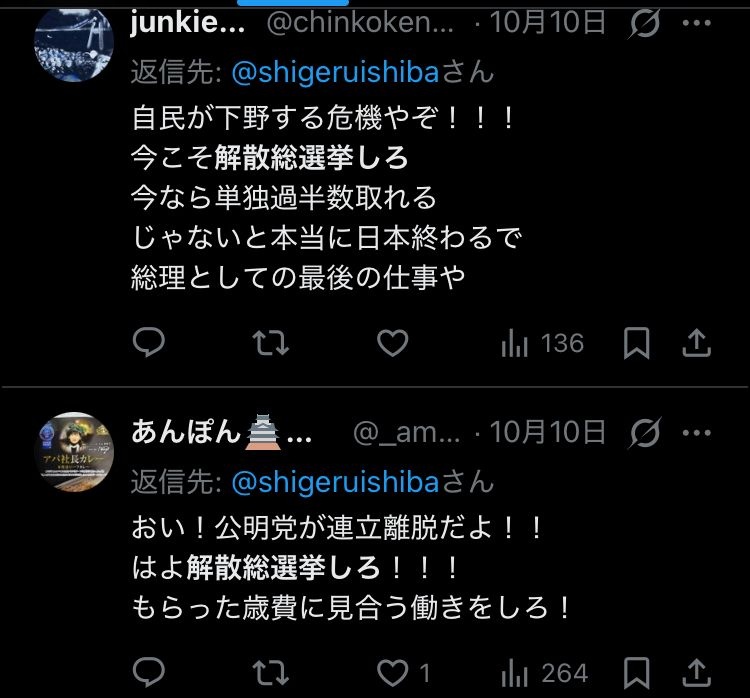Bookmark あんぽん's tweet
This screenshot has width=750, height=698.
click(x=637, y=671)
